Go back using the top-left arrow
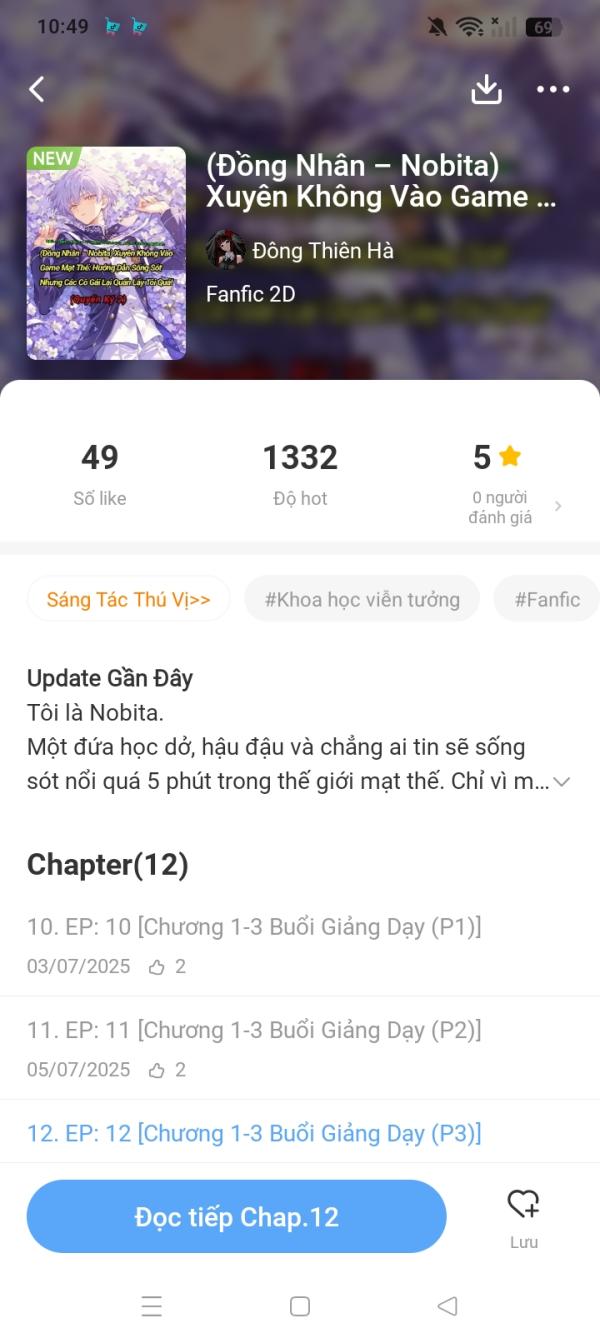The width and height of the screenshot is (600, 1343). 37,89
